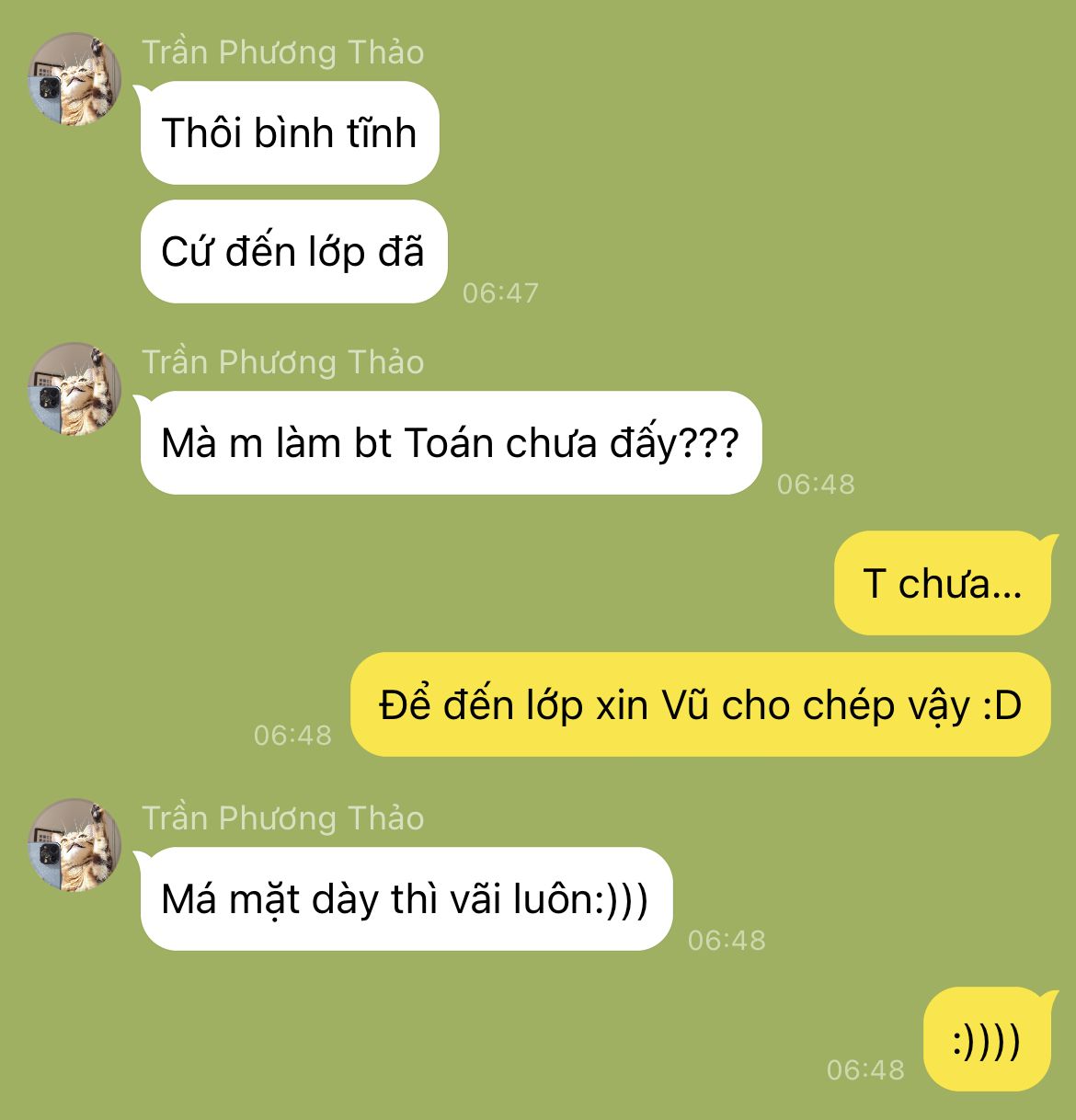Image resolution: width=1076 pixels, height=1120 pixels.
Task: View profile from avatar by "Má mặt dày" message
Action: pyautogui.click(x=74, y=845)
